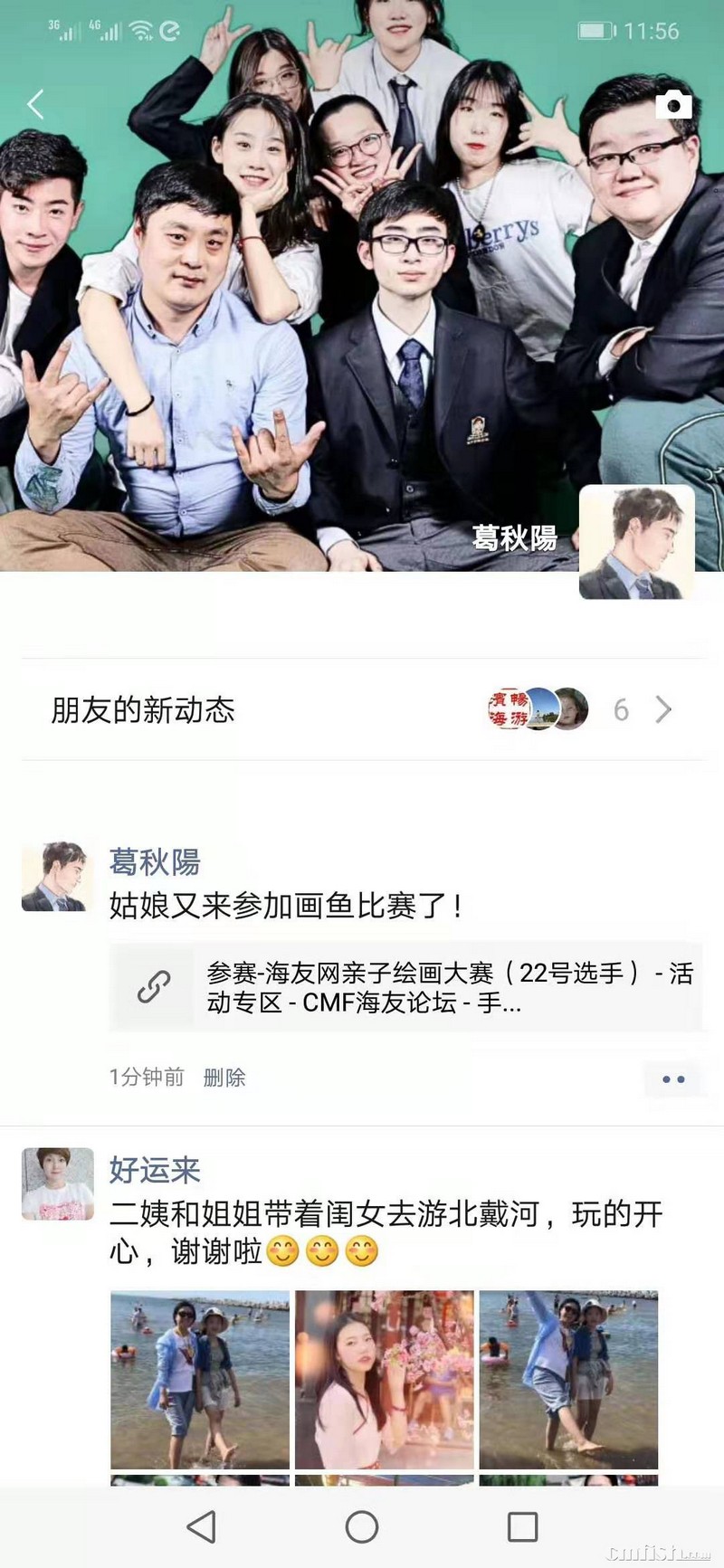
Task: Tap the system back button
Action: pyautogui.click(x=201, y=1527)
